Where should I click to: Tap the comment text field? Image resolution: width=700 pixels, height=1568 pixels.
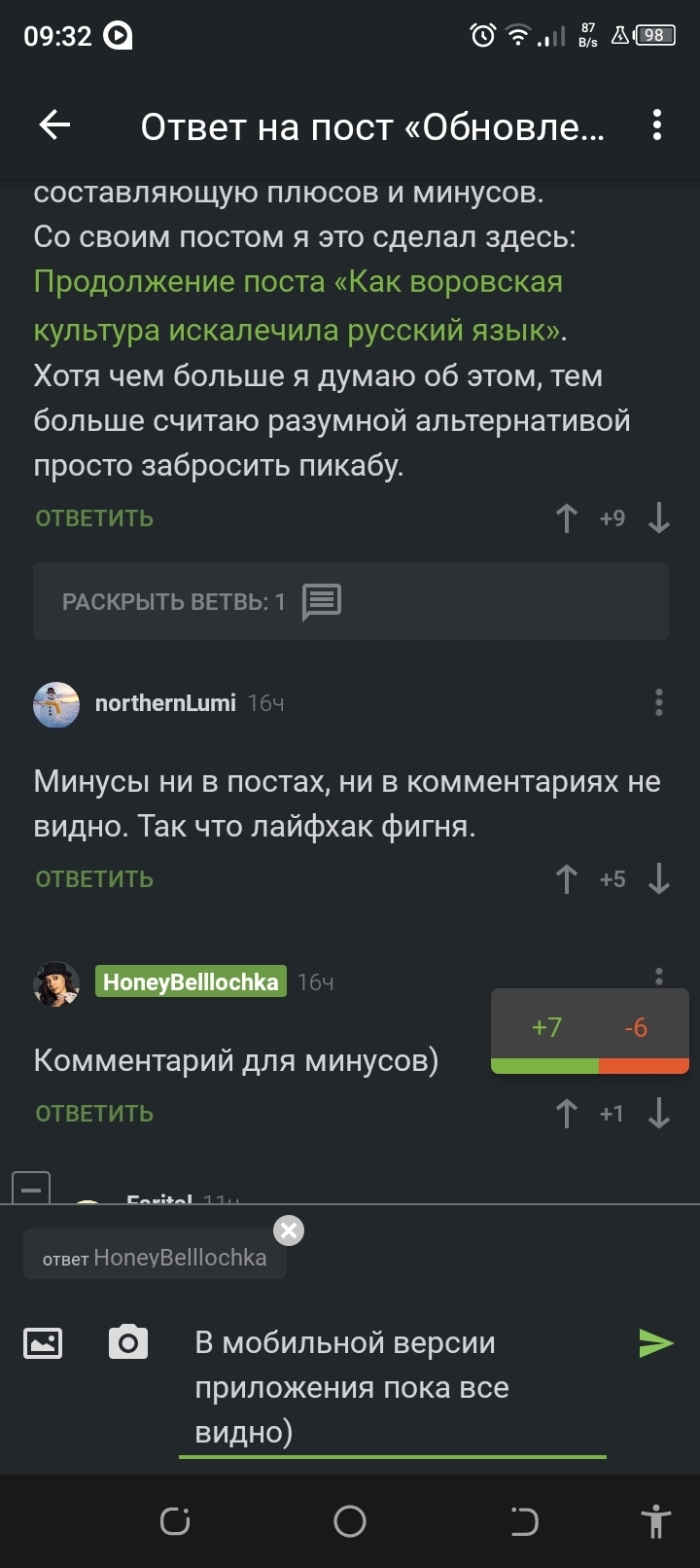pyautogui.click(x=393, y=1387)
